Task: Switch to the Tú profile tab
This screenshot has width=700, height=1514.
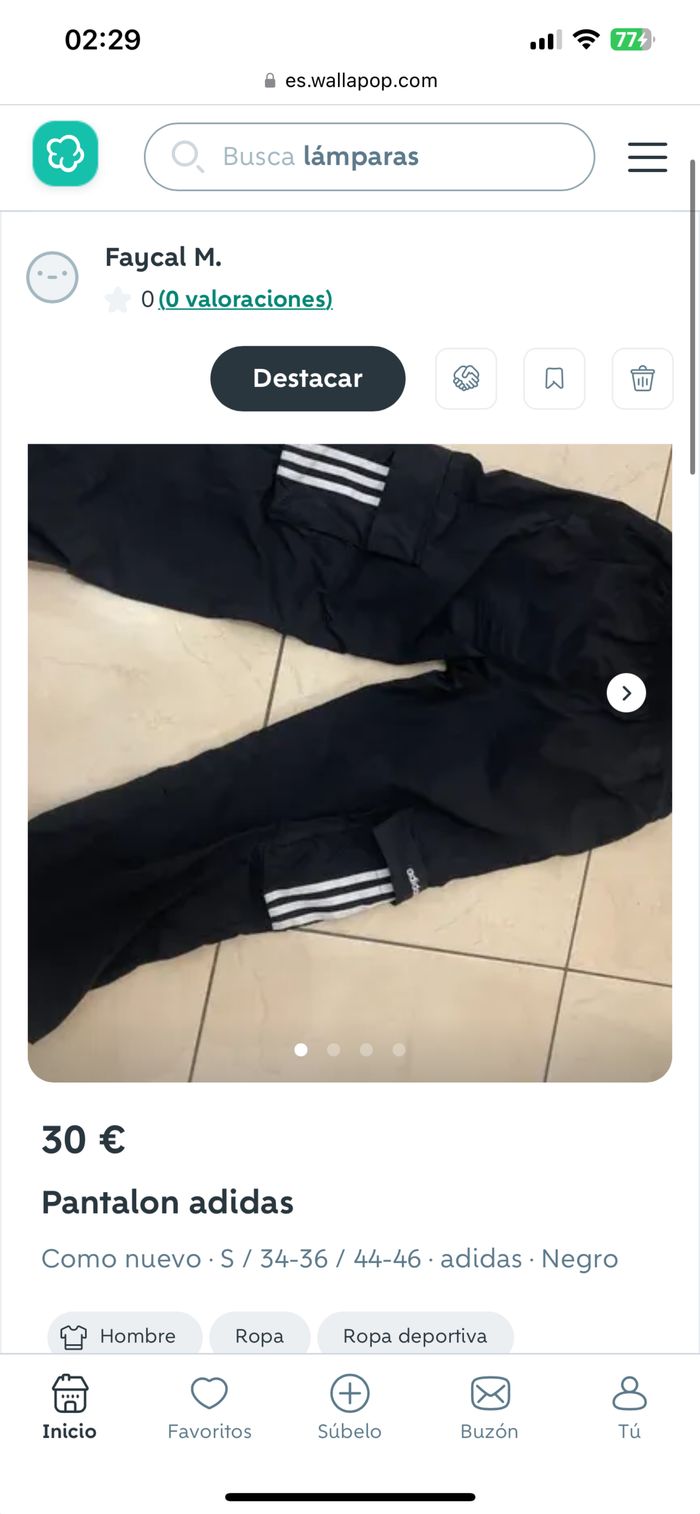Action: click(629, 1406)
